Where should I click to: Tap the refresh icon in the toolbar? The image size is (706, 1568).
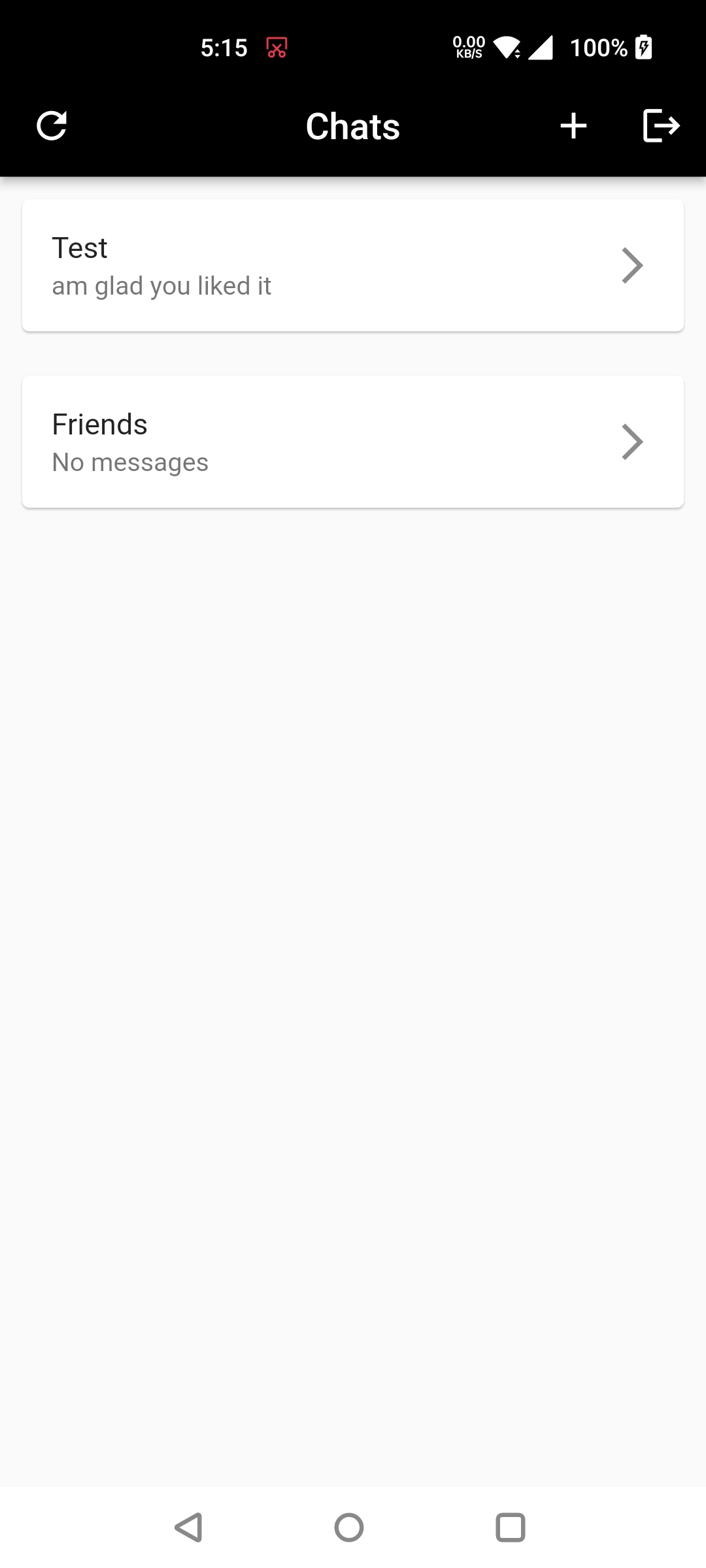(x=54, y=126)
